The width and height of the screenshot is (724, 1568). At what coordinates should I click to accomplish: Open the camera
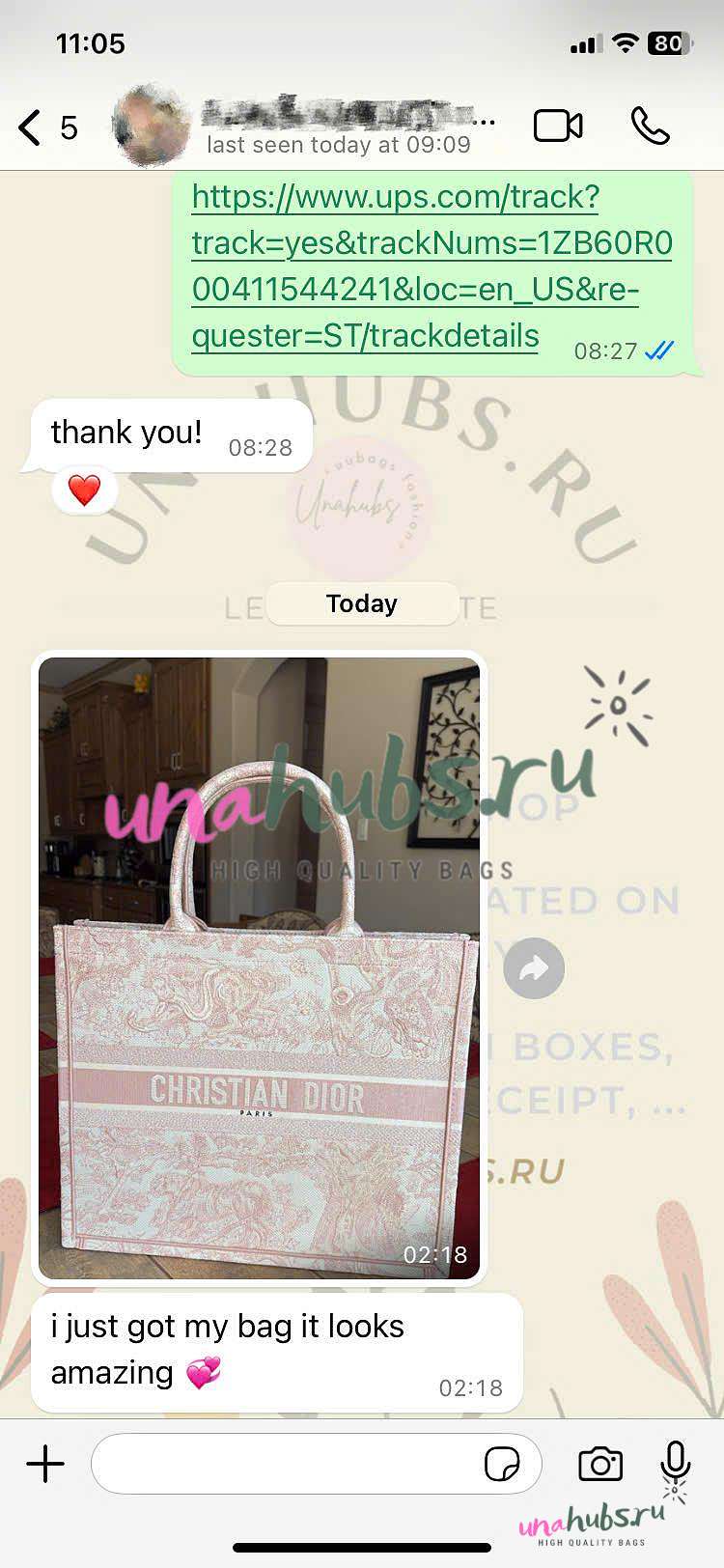(x=600, y=1464)
